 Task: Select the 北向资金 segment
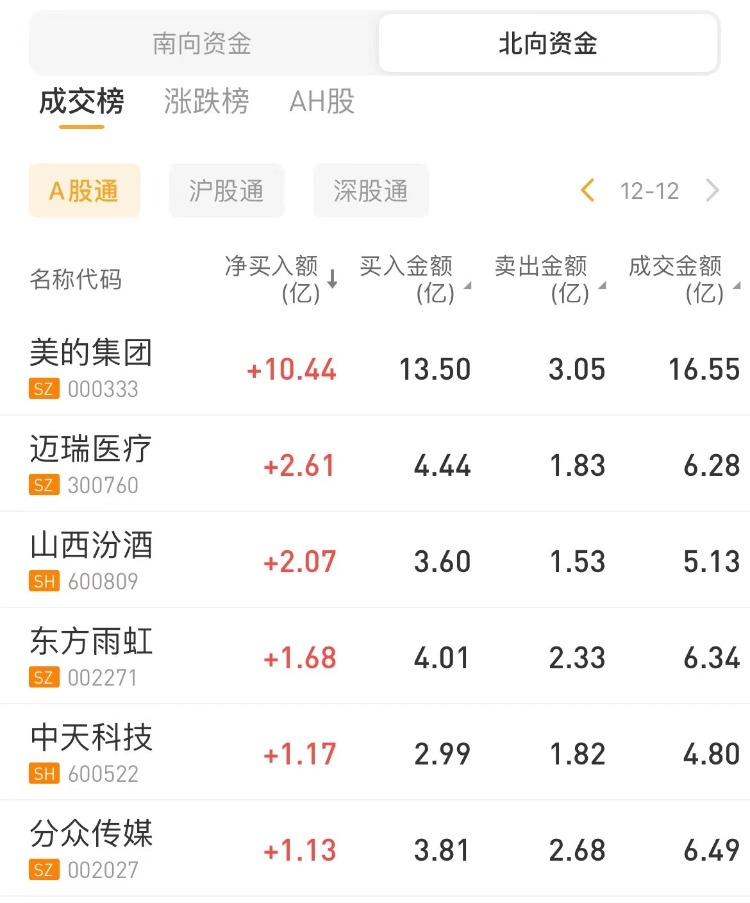(x=548, y=43)
